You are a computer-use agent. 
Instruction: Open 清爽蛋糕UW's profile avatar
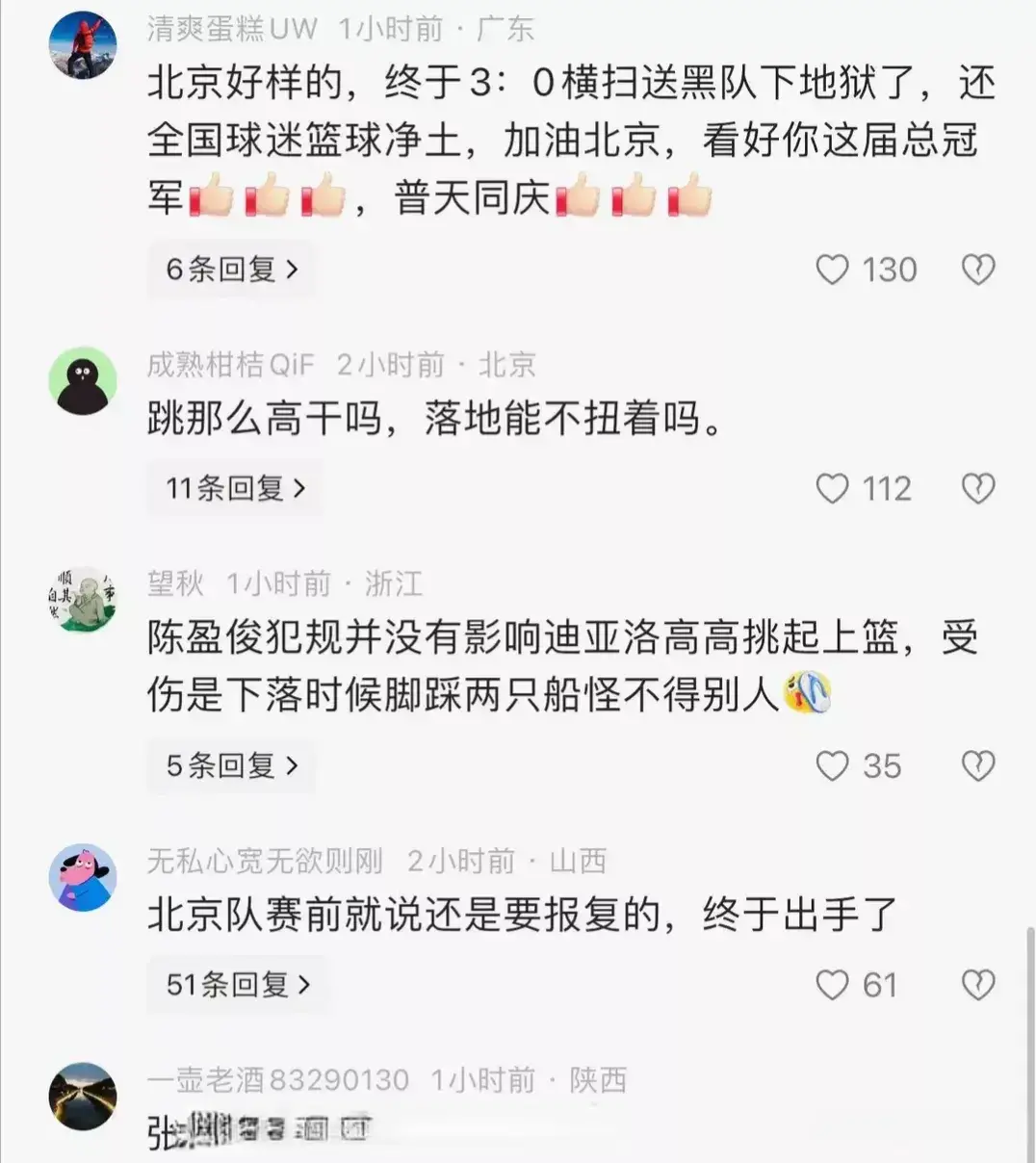83,45
